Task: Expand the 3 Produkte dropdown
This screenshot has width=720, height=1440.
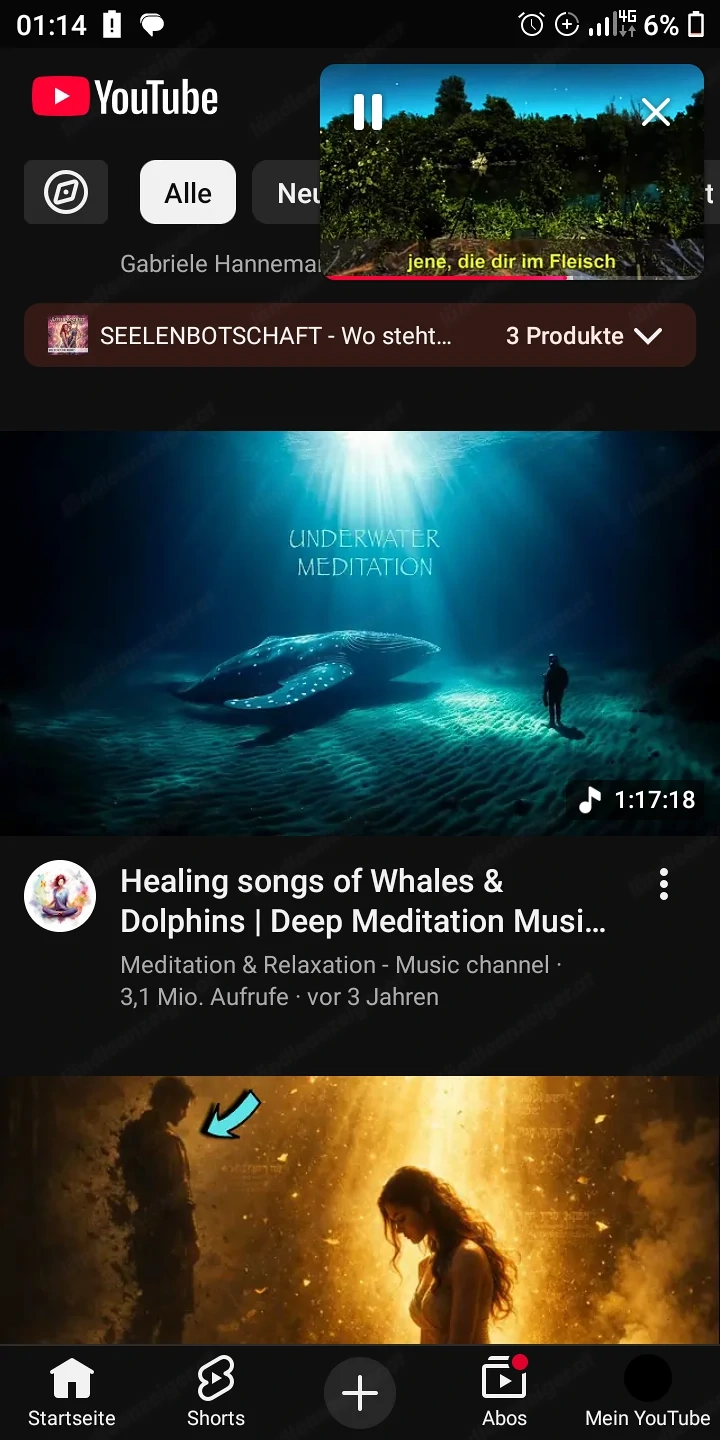Action: (x=584, y=336)
